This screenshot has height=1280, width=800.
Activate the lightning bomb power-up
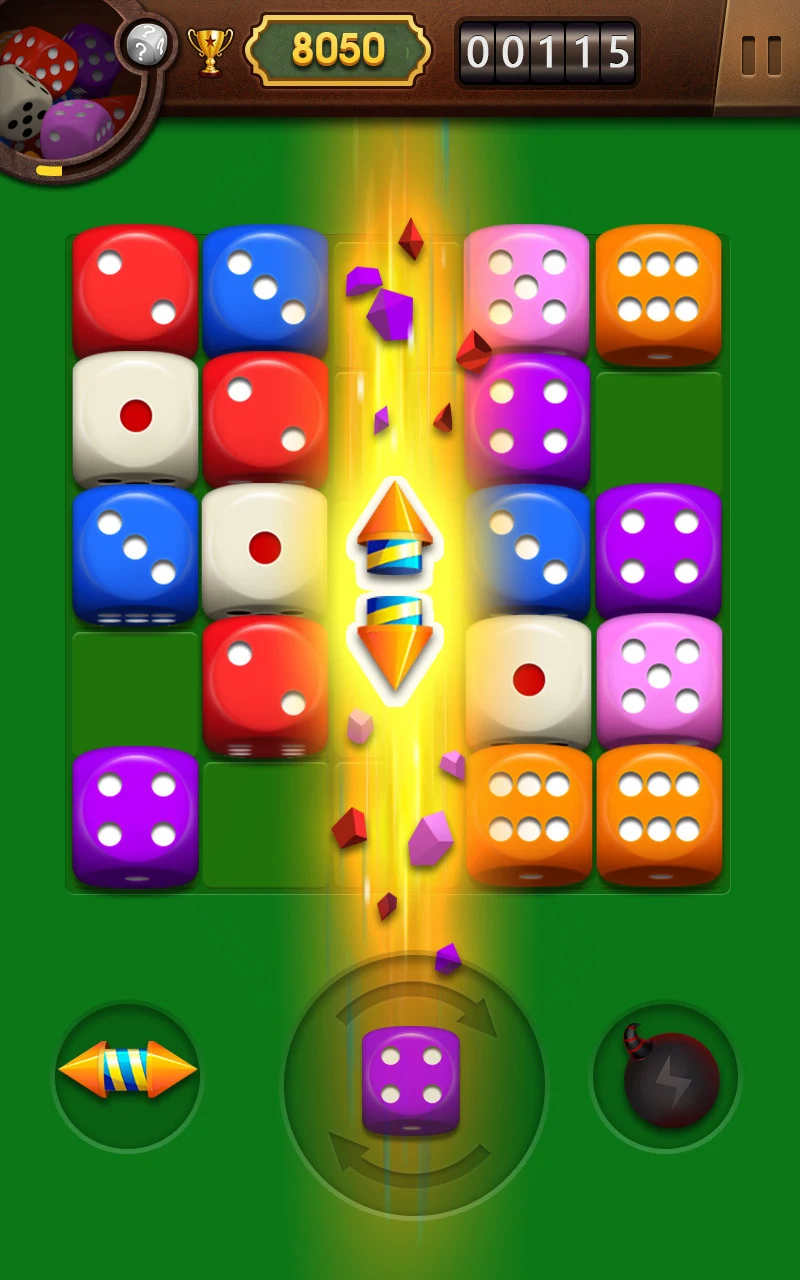(667, 1076)
